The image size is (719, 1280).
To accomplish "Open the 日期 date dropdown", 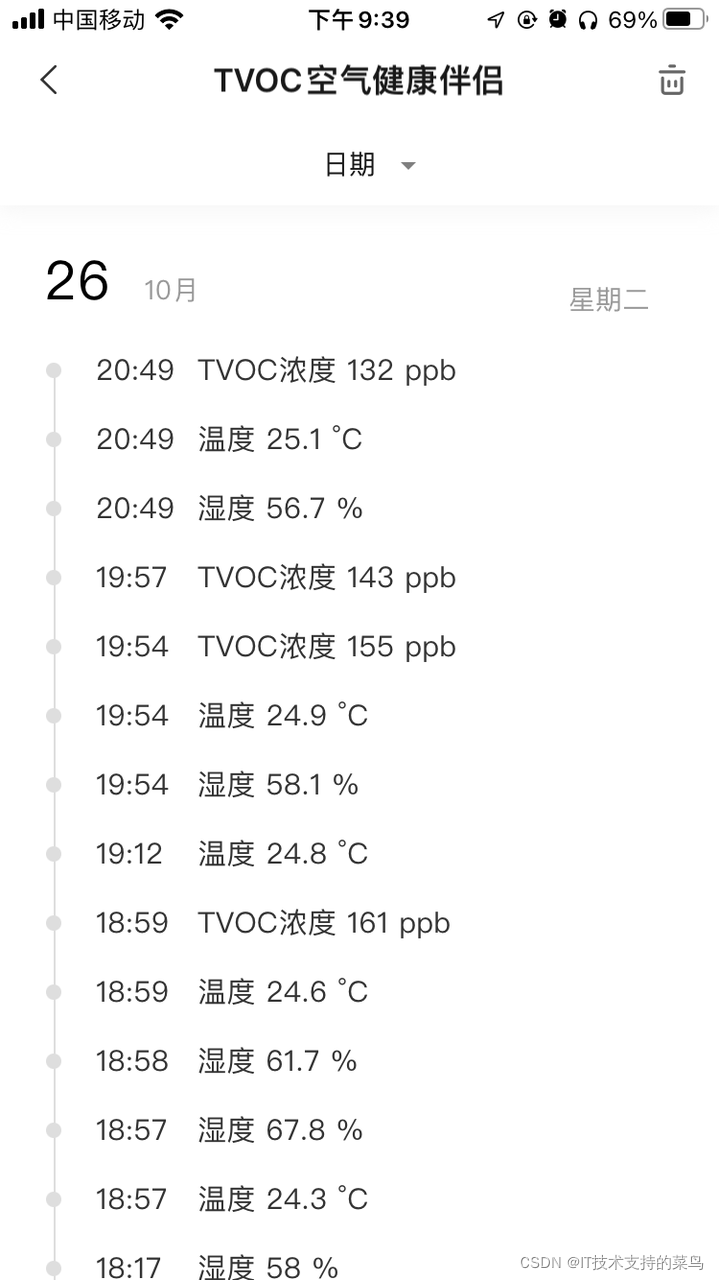I will pyautogui.click(x=370, y=165).
